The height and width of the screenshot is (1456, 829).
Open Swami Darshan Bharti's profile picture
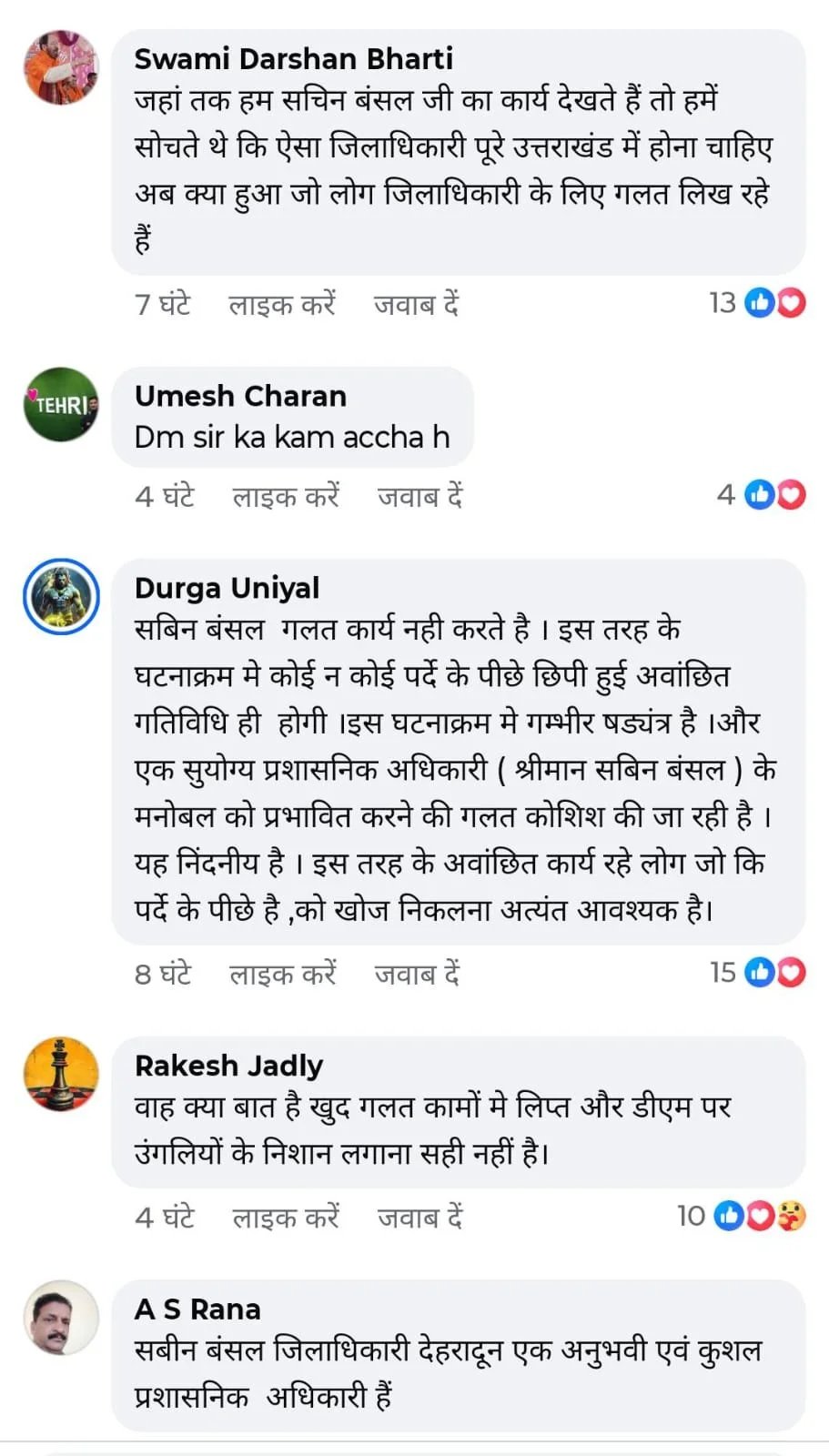(61, 67)
